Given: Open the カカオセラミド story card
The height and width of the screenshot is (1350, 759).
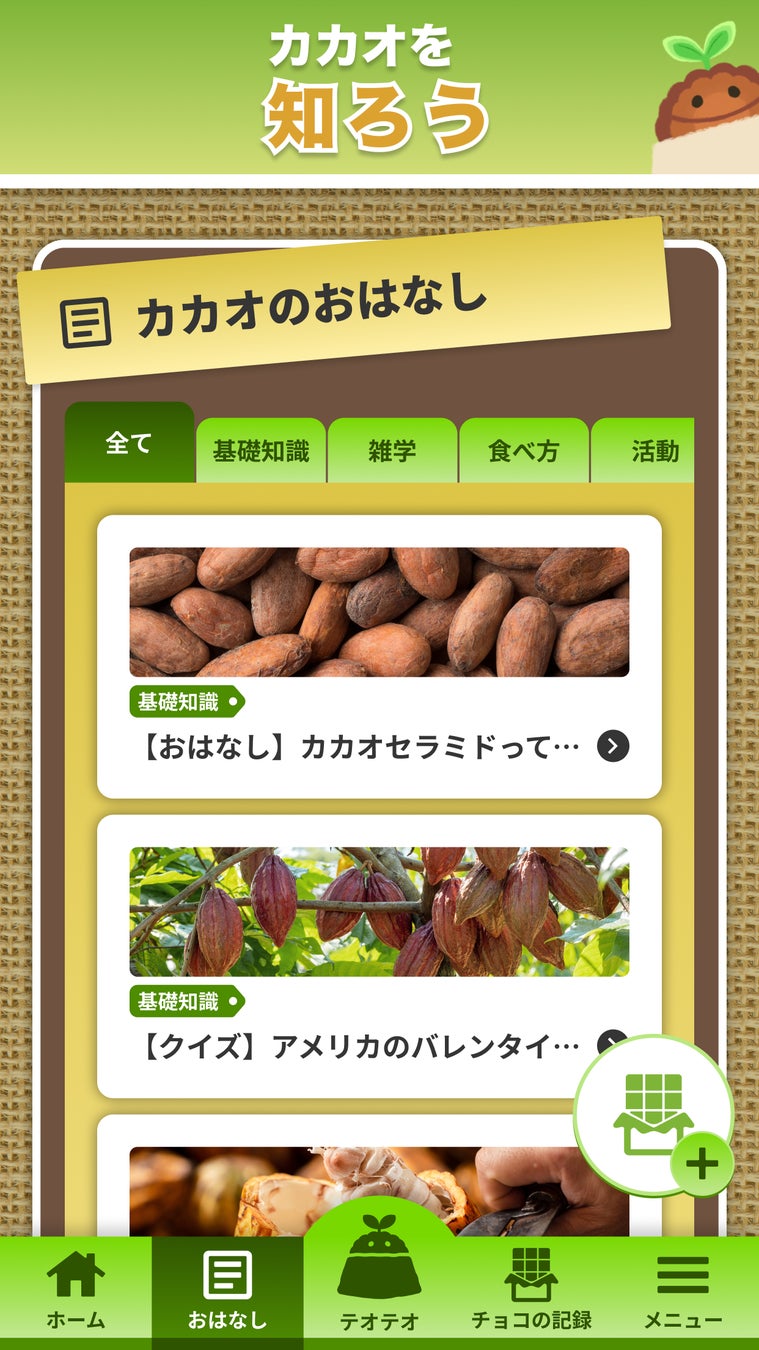Looking at the screenshot, I should 379,656.
